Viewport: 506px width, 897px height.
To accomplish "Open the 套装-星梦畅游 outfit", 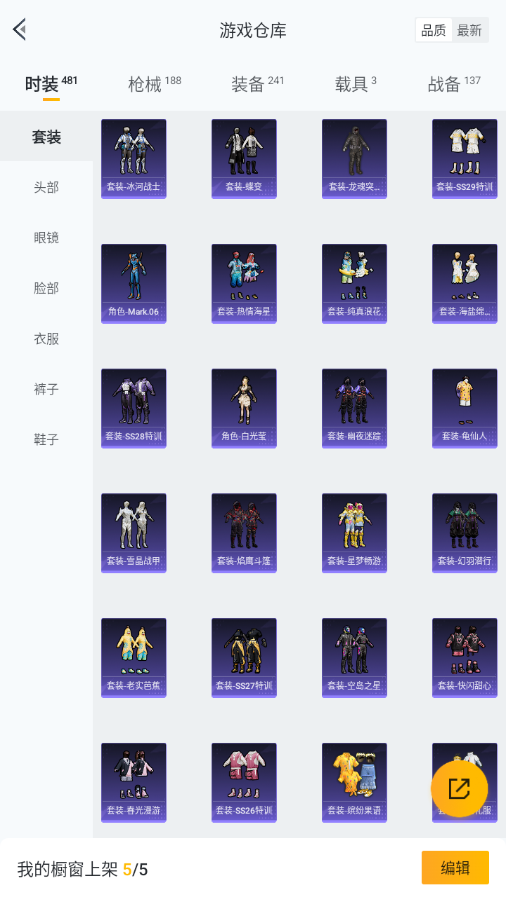I will [354, 533].
